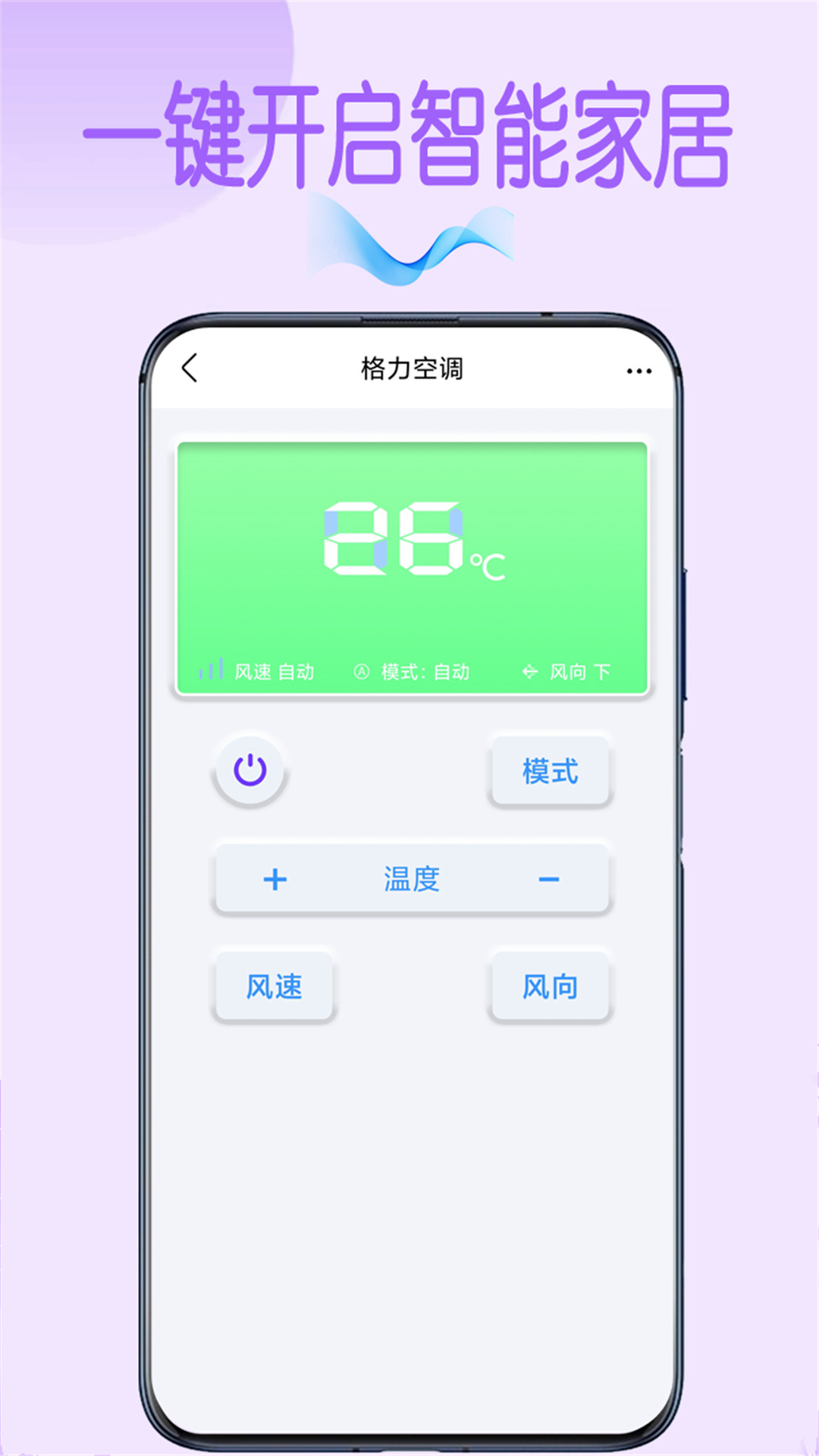Select the 格力空调 title in the header
Screen dimensions: 819x1456
point(413,369)
